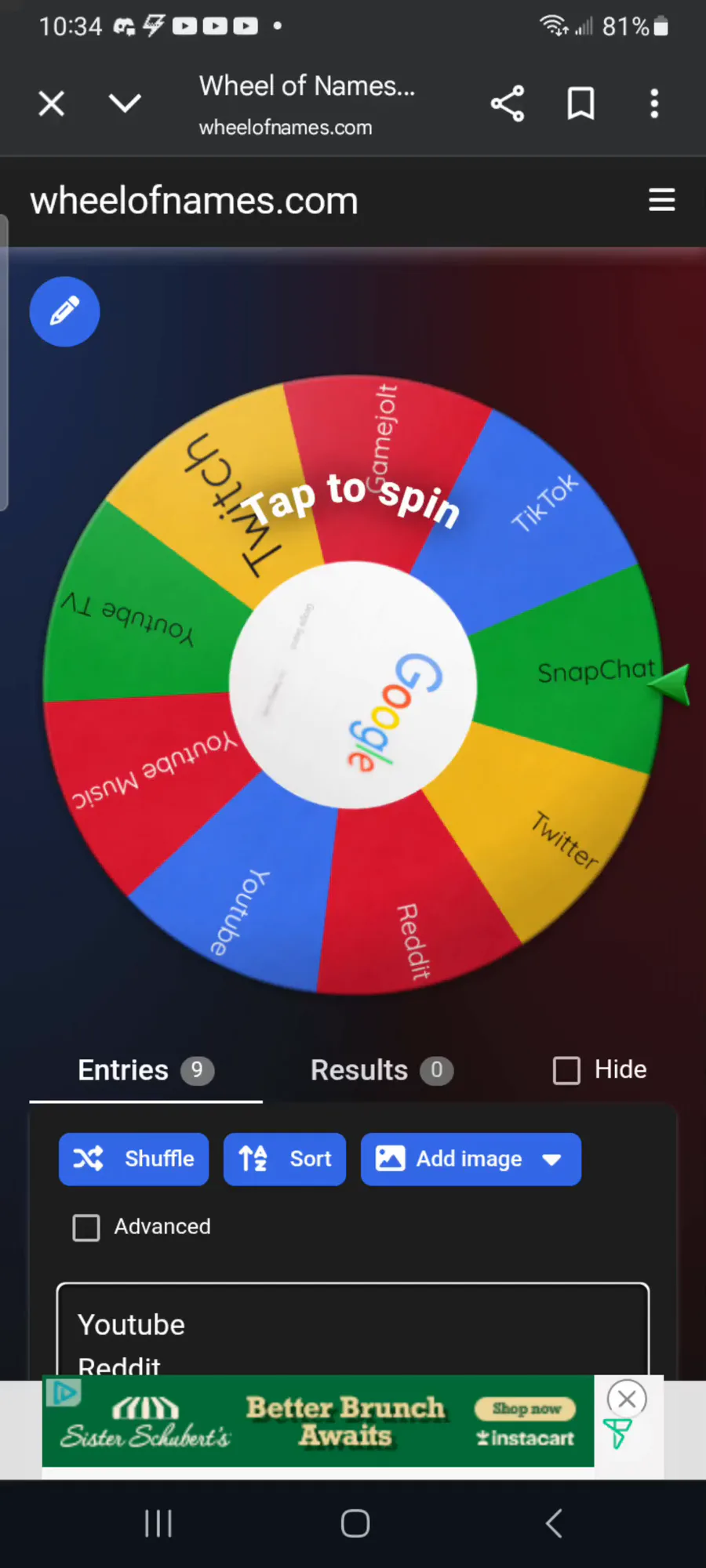Expand the browser tab dropdown chevron

[x=125, y=103]
